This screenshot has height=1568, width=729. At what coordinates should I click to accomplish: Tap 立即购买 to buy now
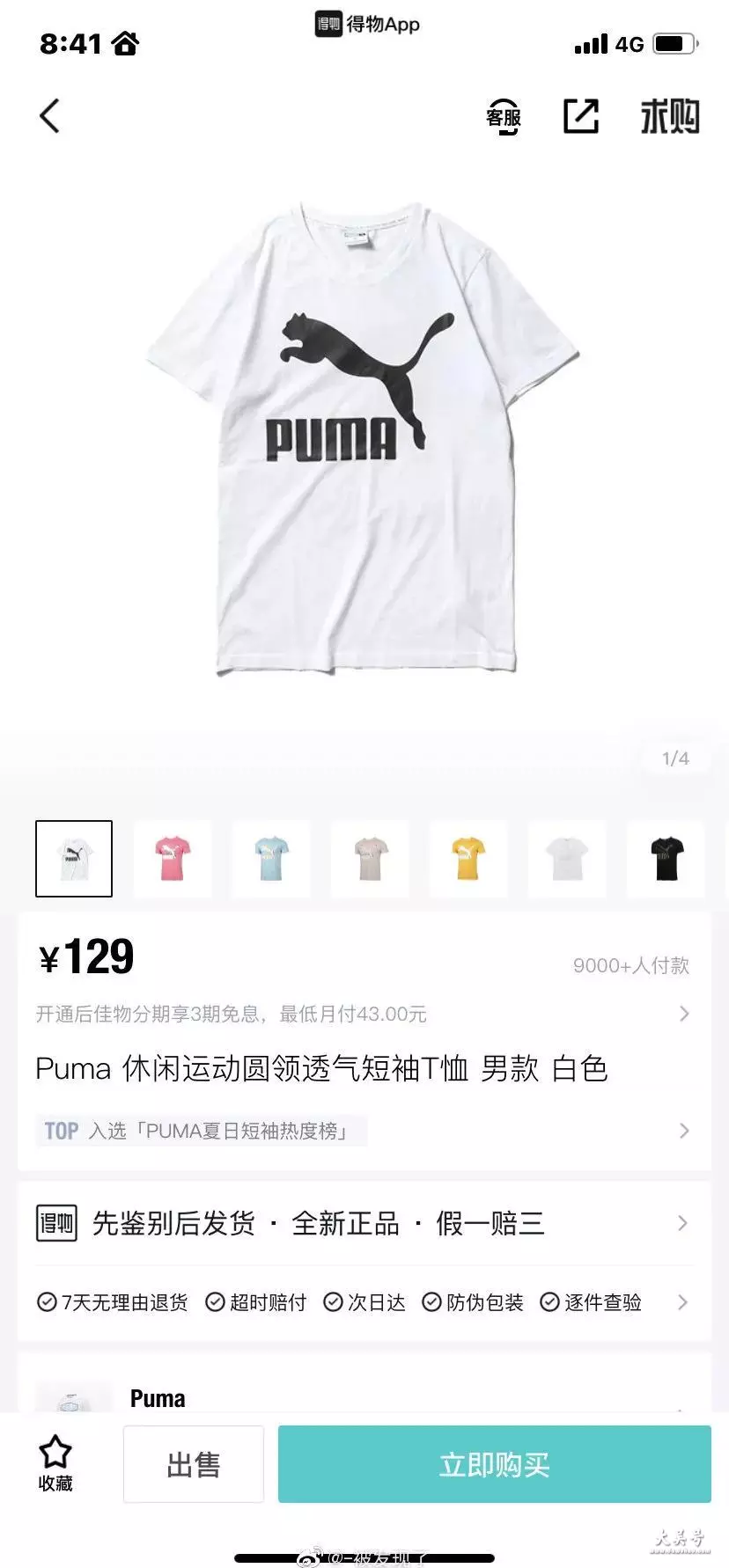(495, 1464)
